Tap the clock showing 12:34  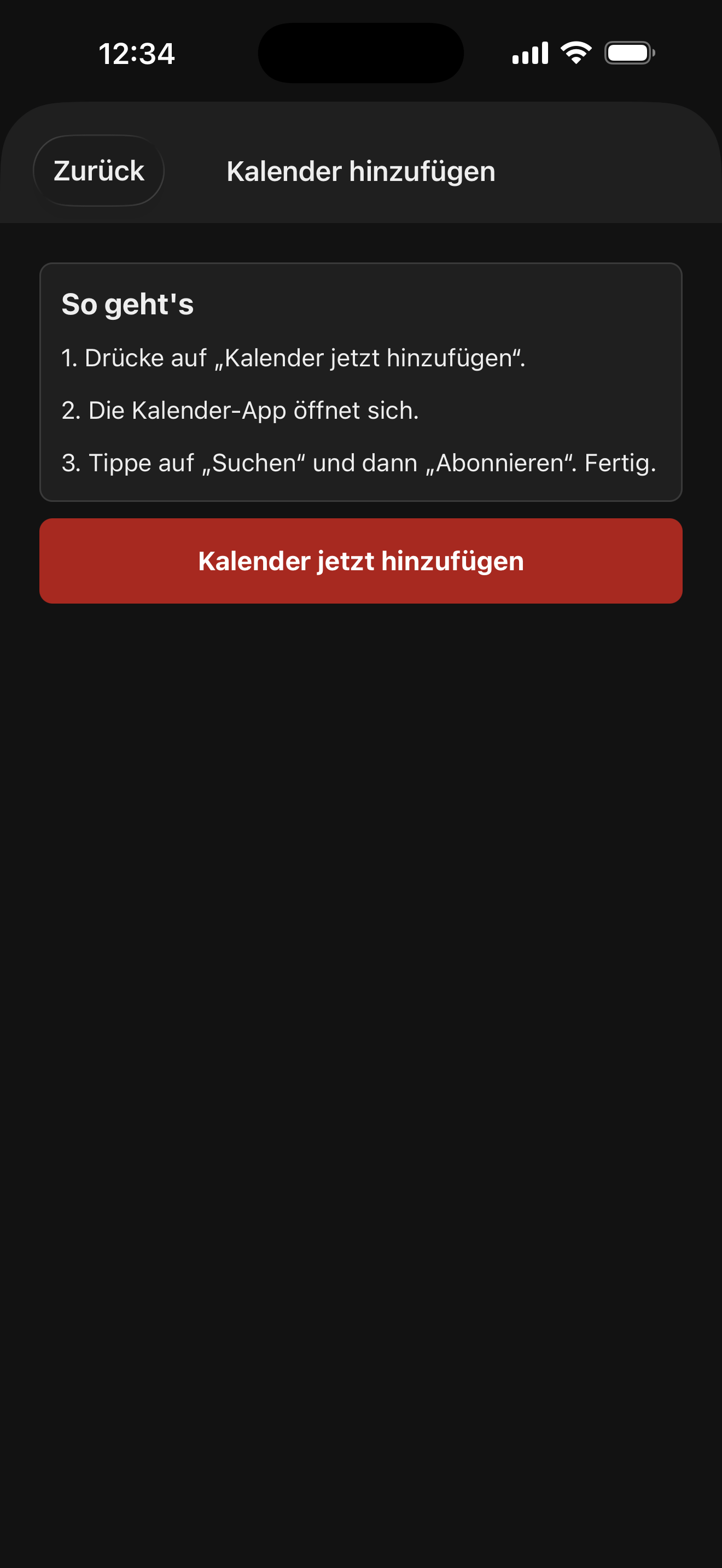(x=136, y=55)
